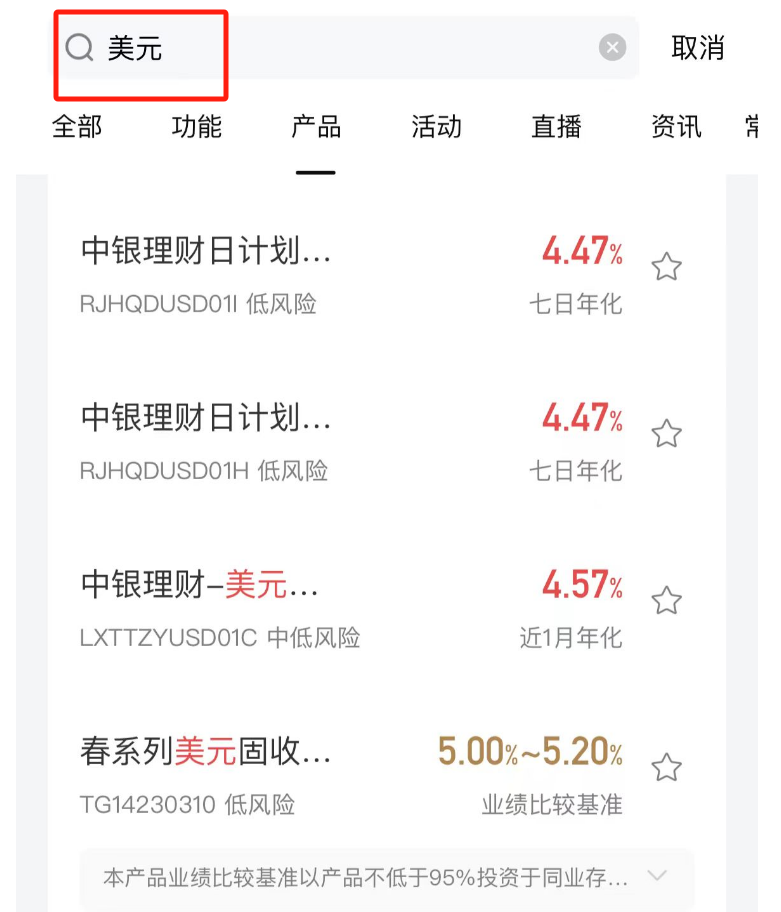The width and height of the screenshot is (781, 912).
Task: Open product RJHQDUSD01I 中银理财日计划
Action: (352, 275)
